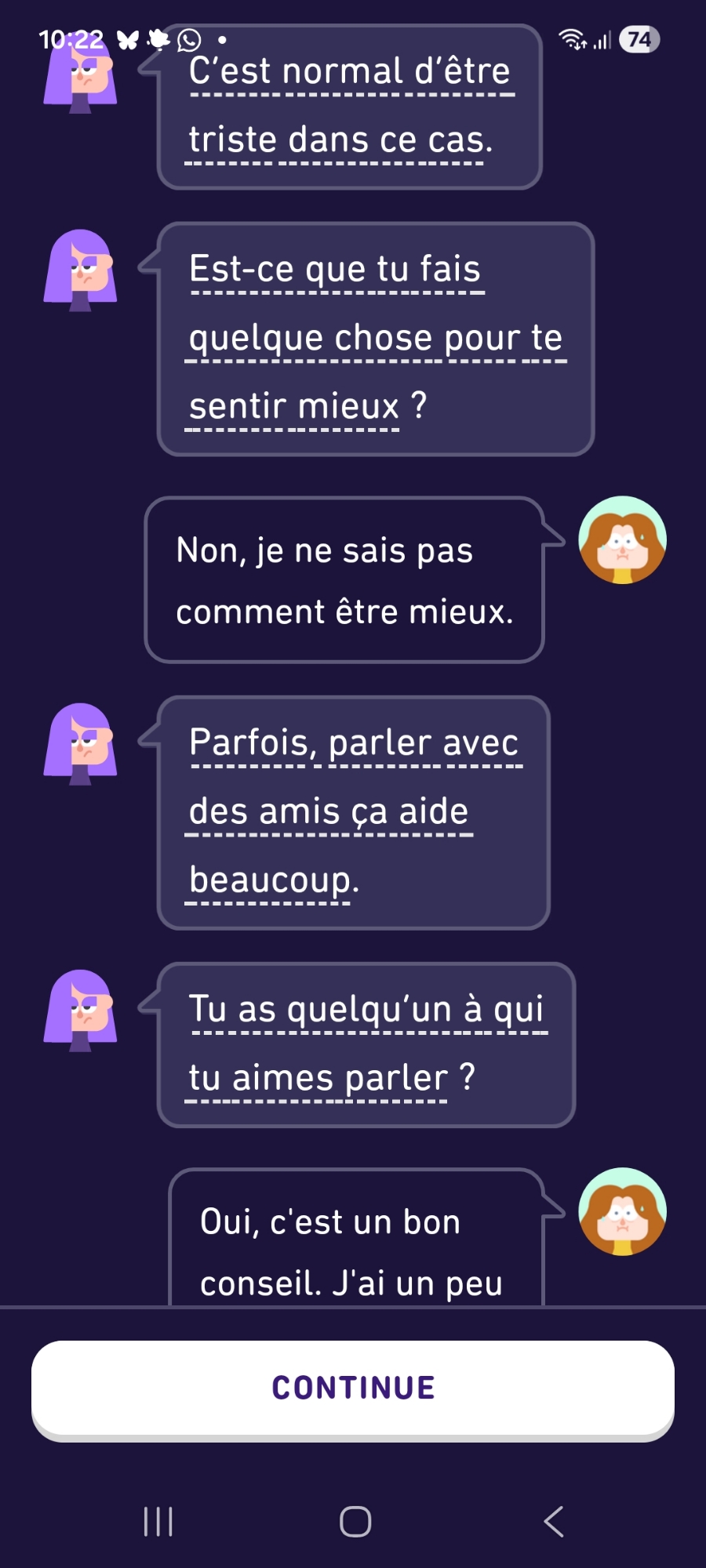
Task: Open recent apps from the navigation bar
Action: pyautogui.click(x=158, y=1522)
